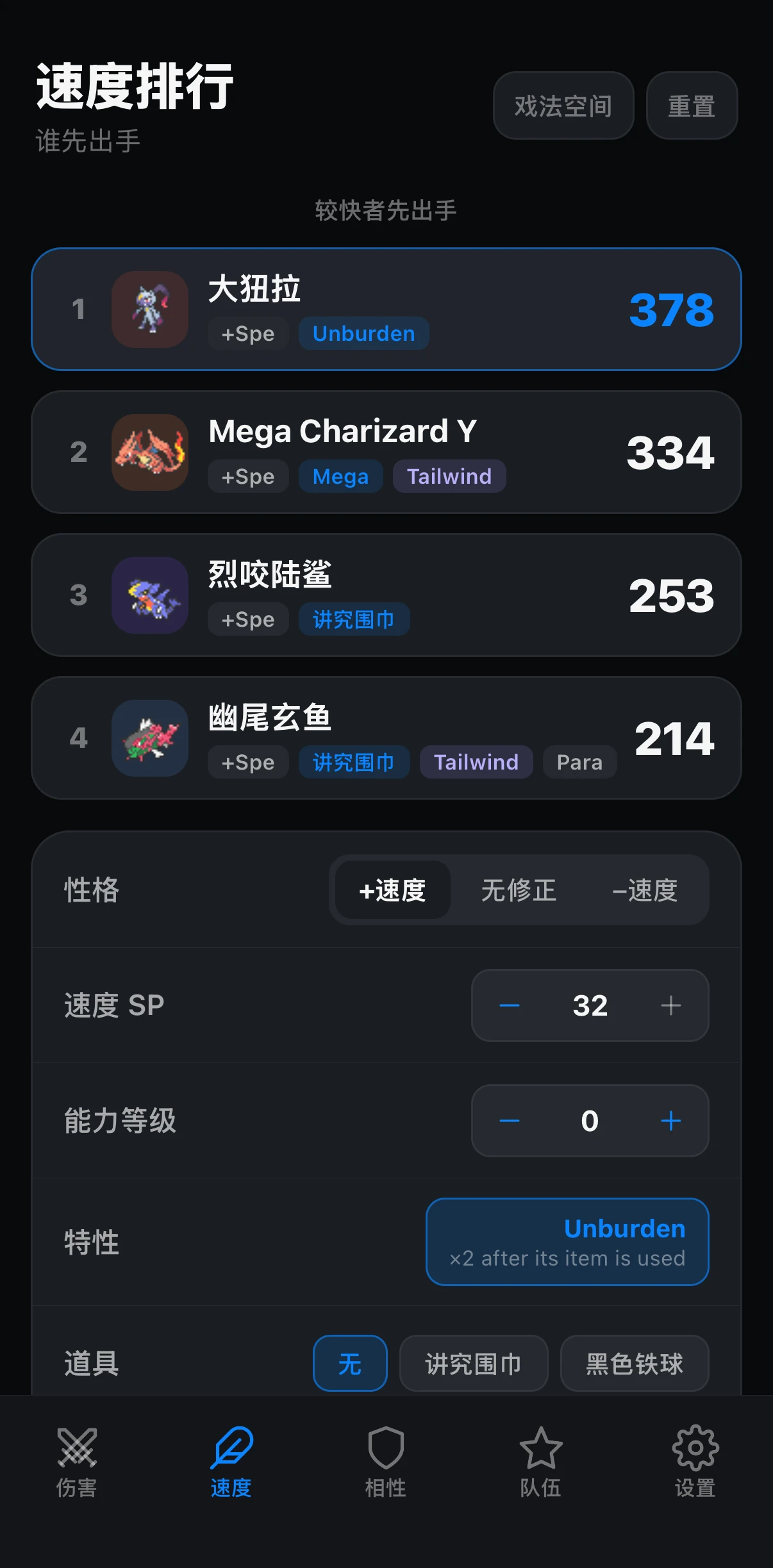
Task: Select the 幽尾玄鱼 speed card
Action: (386, 738)
